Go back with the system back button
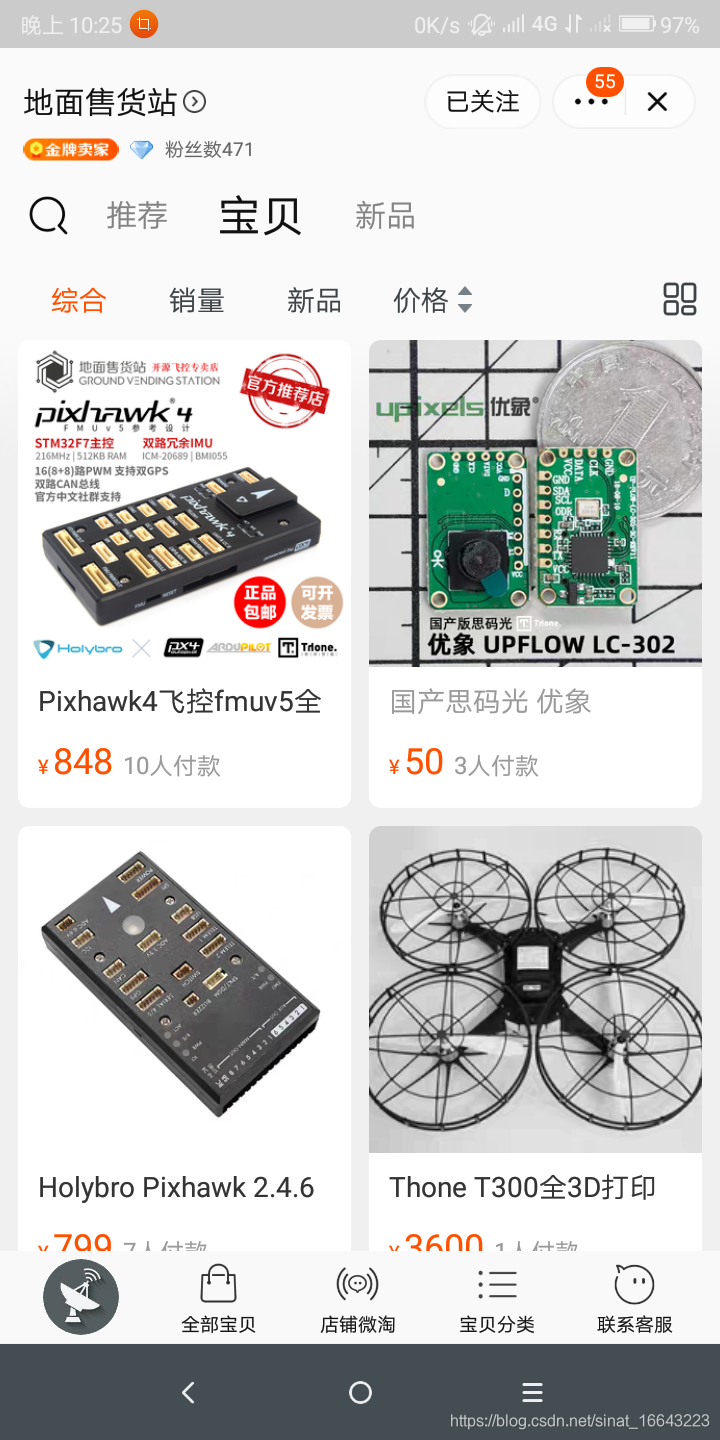 pos(188,1392)
